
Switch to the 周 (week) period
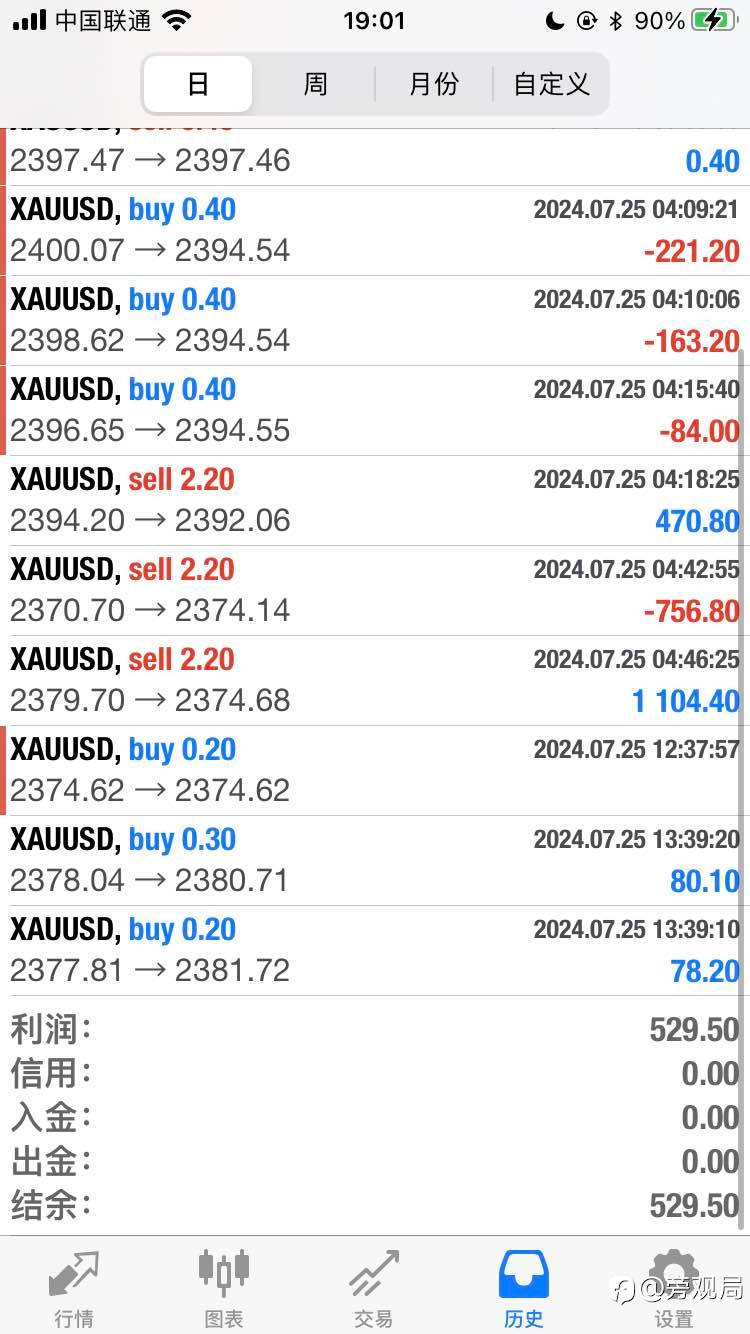(315, 84)
